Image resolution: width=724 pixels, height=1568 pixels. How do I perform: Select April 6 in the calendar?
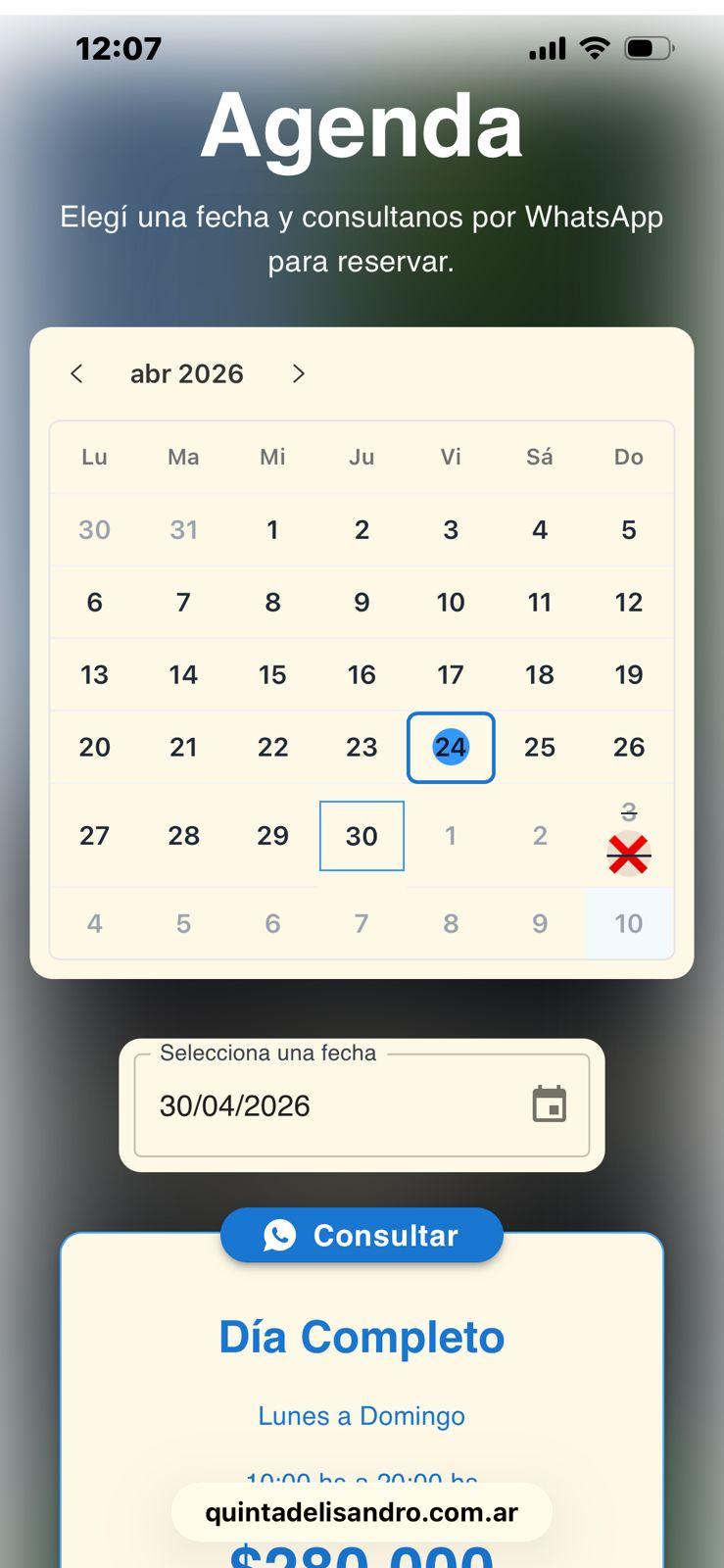click(94, 603)
